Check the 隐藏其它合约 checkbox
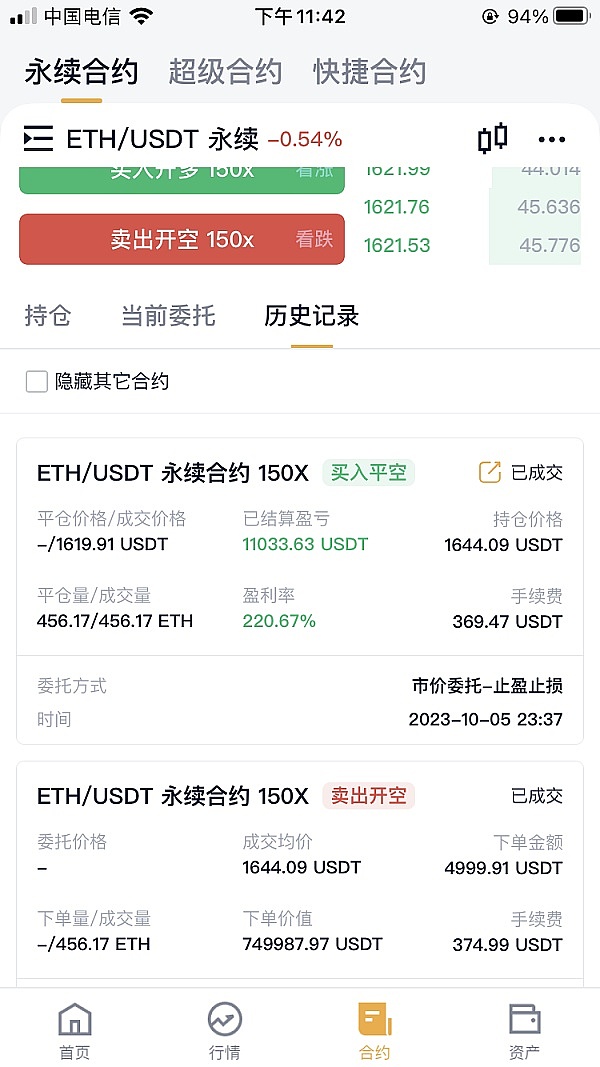600x1067 pixels. 37,381
